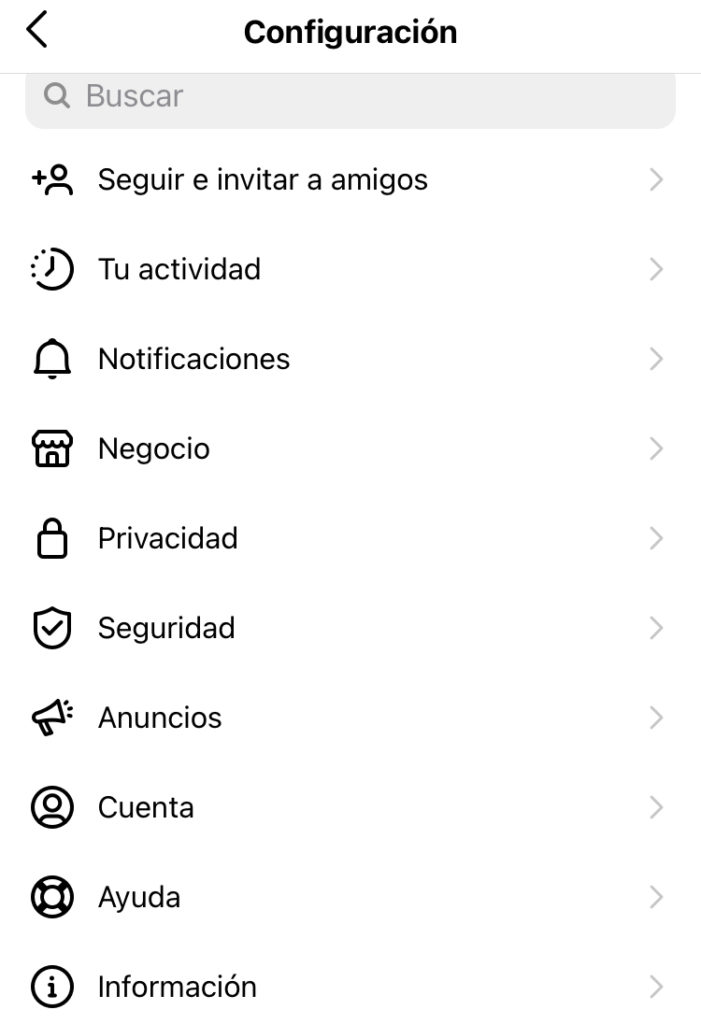Go to Privacidad settings
This screenshot has height=1024, width=701.
(168, 538)
